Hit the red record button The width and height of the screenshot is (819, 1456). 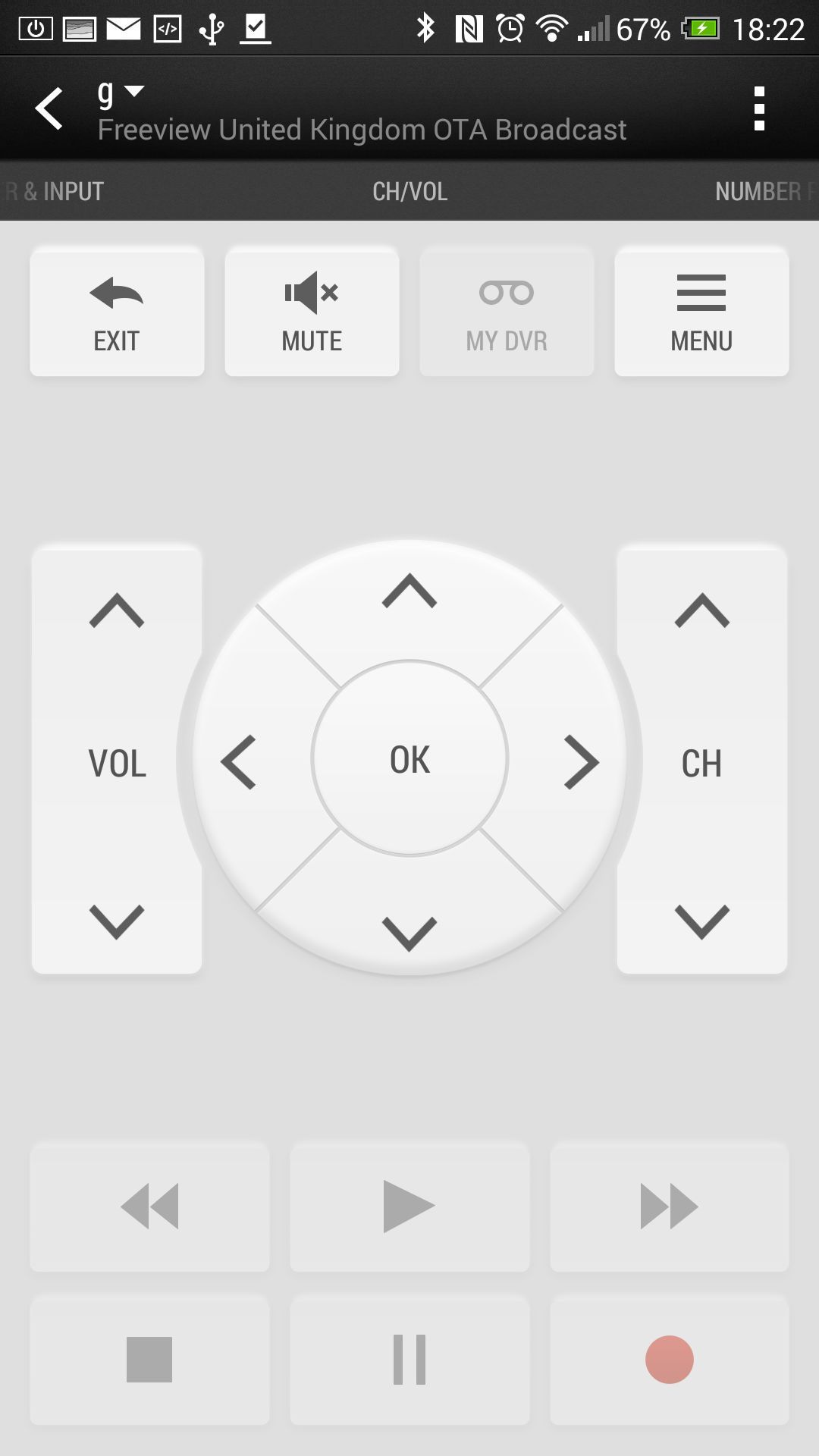coord(669,1360)
